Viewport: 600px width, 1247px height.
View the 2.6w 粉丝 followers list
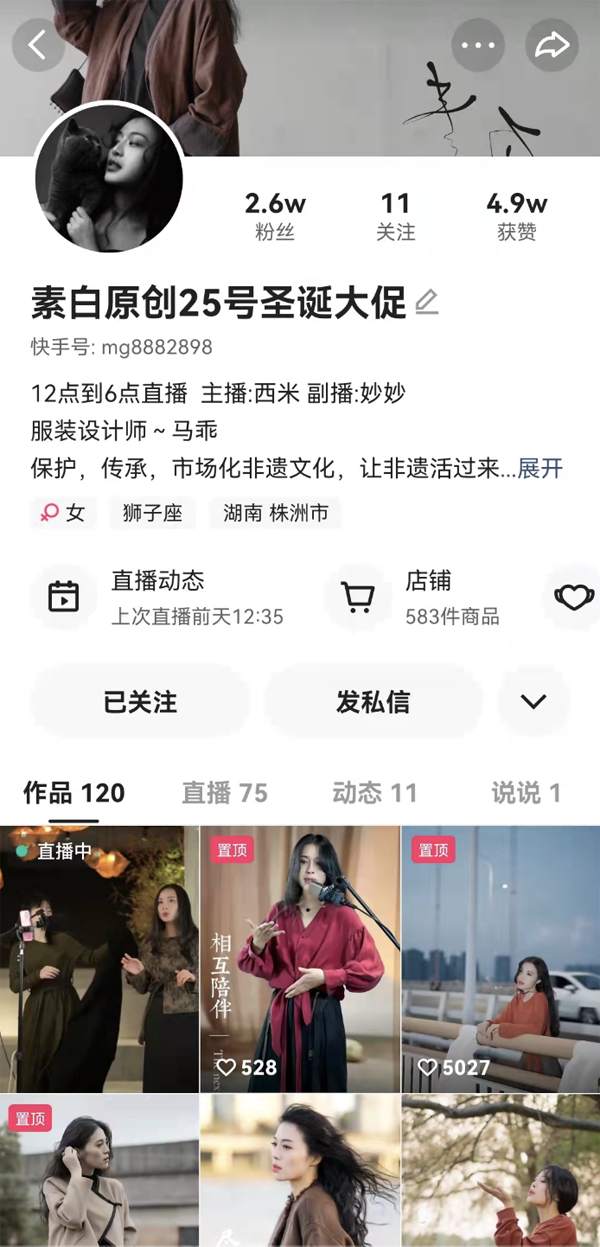[275, 216]
